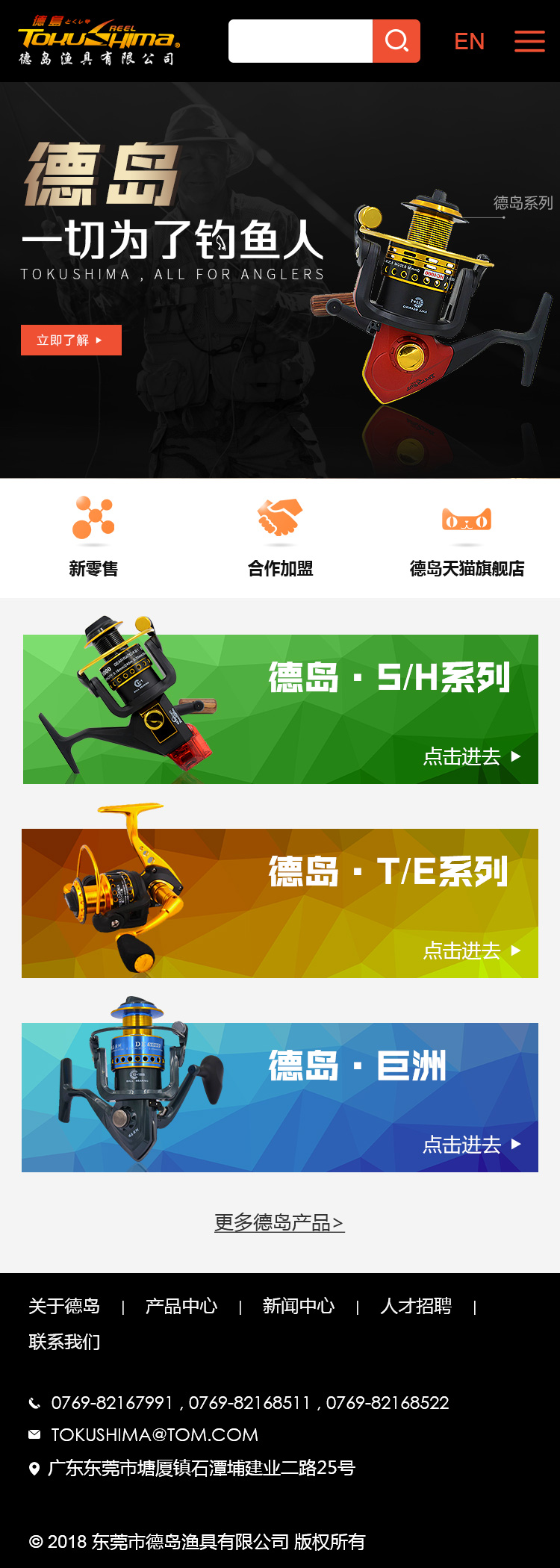Open the hamburger menu

coord(529,41)
